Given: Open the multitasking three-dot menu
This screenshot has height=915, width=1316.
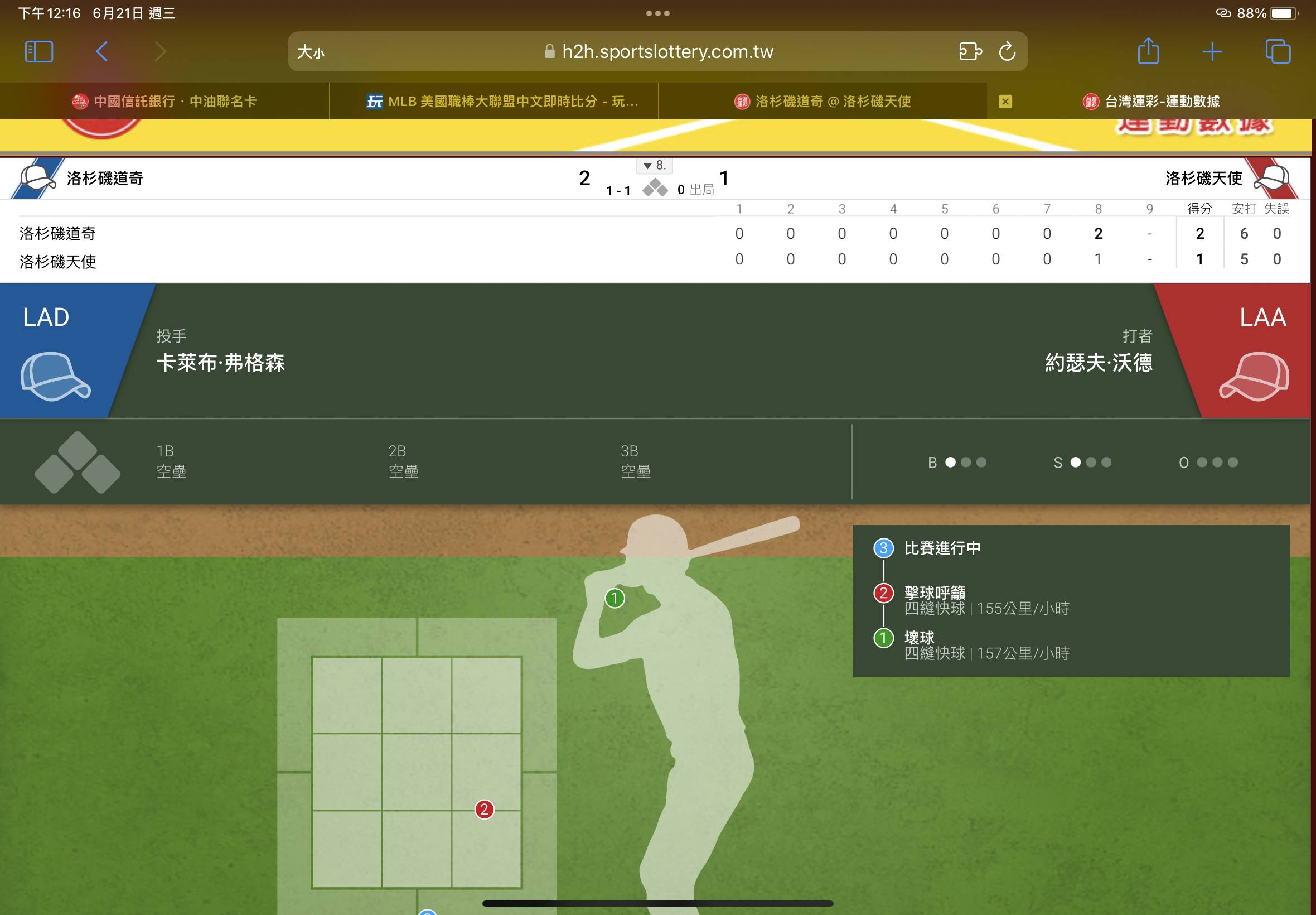Looking at the screenshot, I should point(657,13).
